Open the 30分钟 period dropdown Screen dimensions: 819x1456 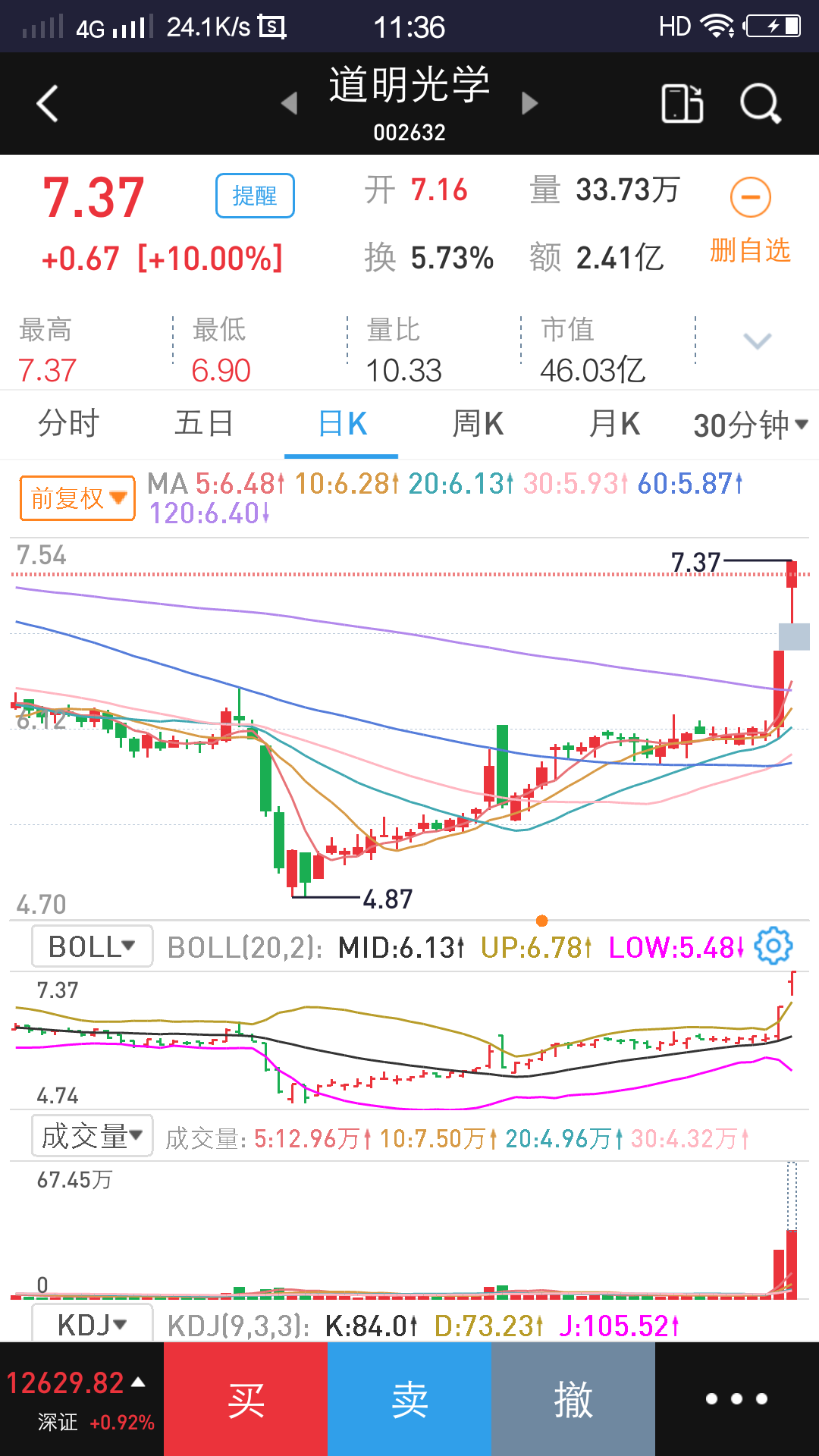(751, 425)
